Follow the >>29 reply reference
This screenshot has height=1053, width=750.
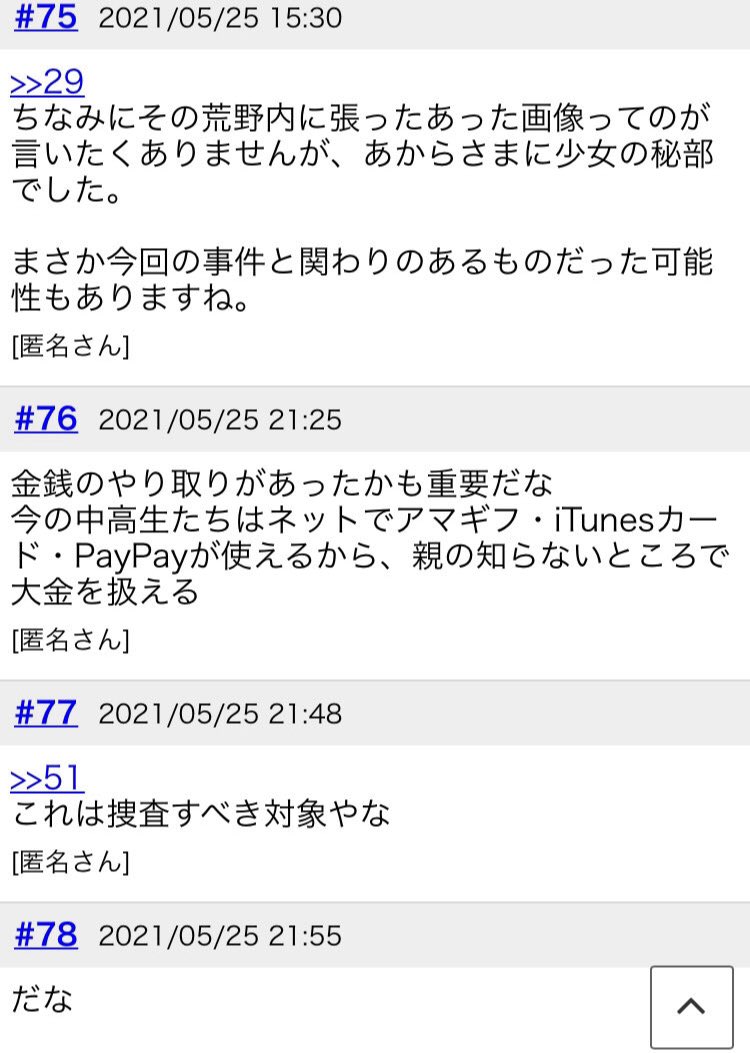(47, 82)
